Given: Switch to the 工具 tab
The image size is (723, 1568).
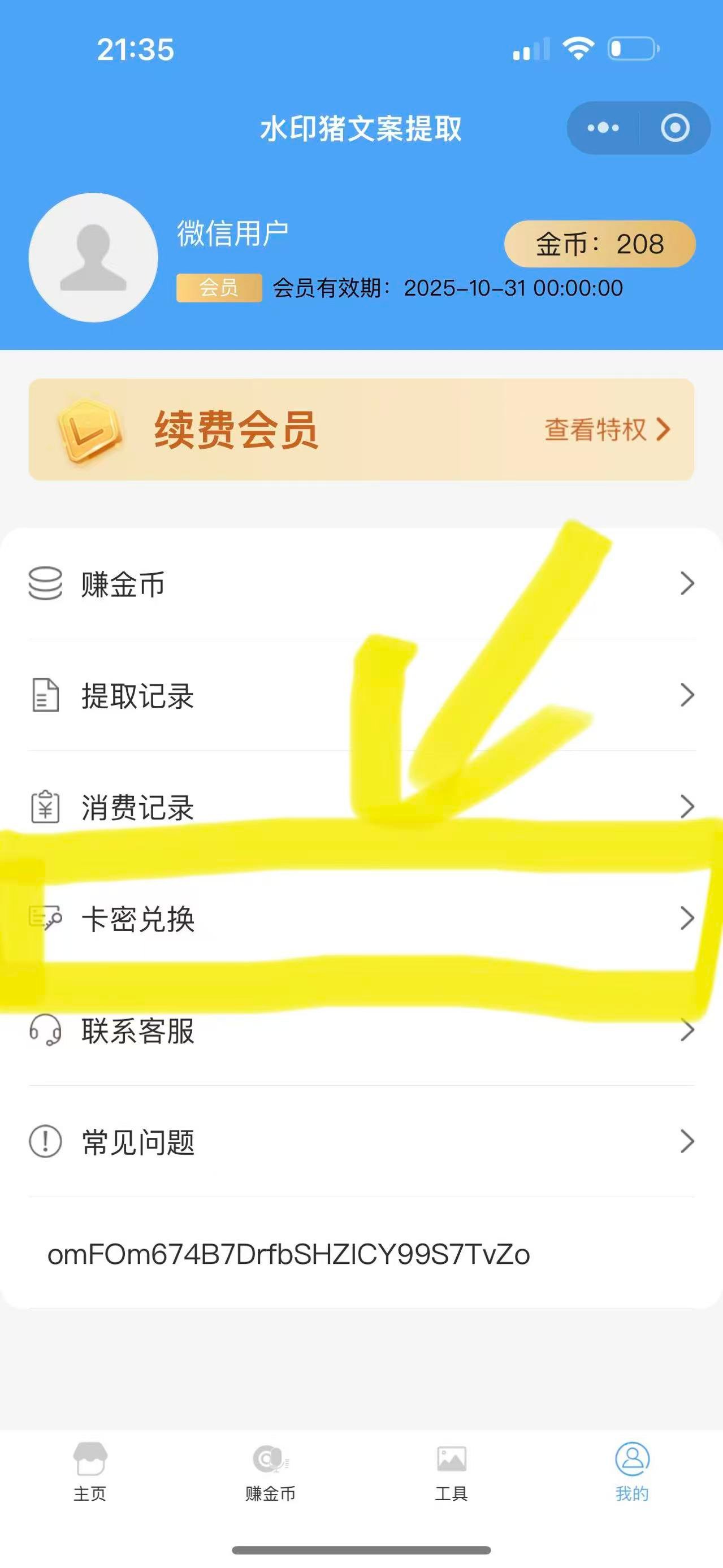Looking at the screenshot, I should tap(451, 1472).
